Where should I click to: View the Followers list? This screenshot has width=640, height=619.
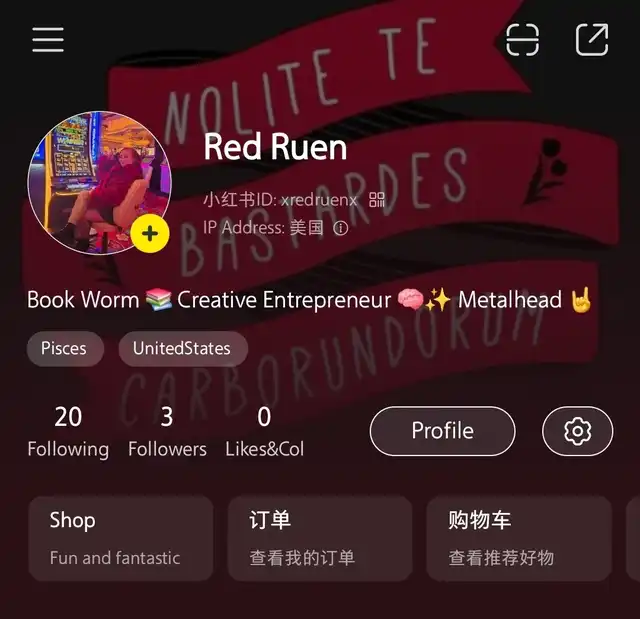(167, 431)
